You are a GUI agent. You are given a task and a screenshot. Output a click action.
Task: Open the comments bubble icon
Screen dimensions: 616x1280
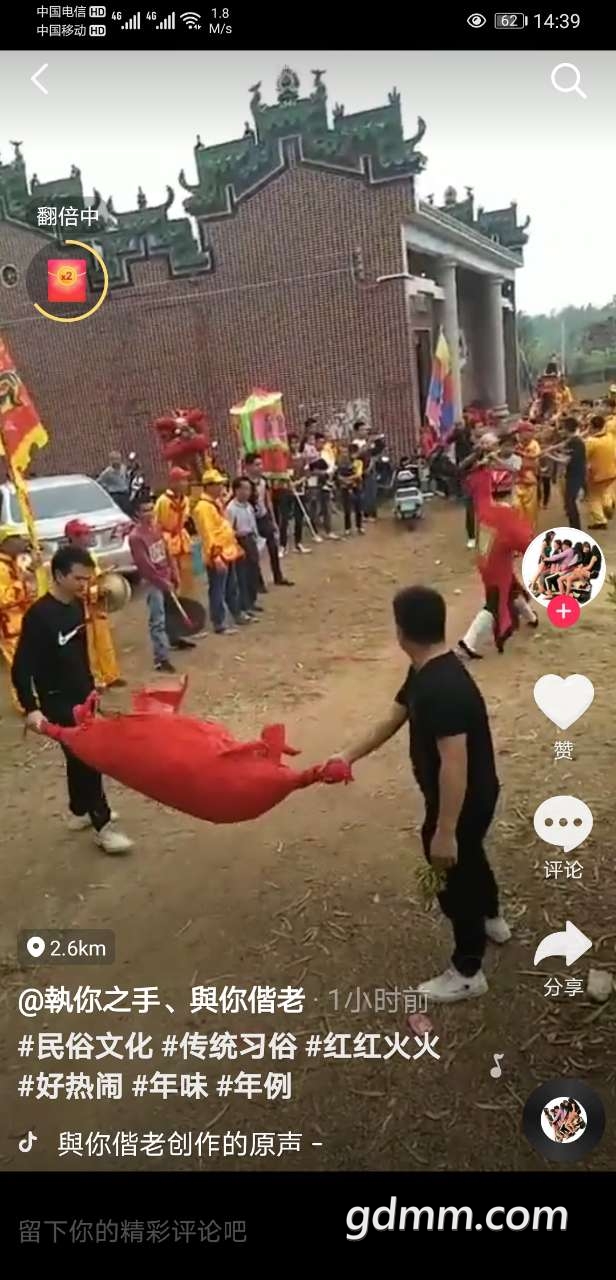563,824
